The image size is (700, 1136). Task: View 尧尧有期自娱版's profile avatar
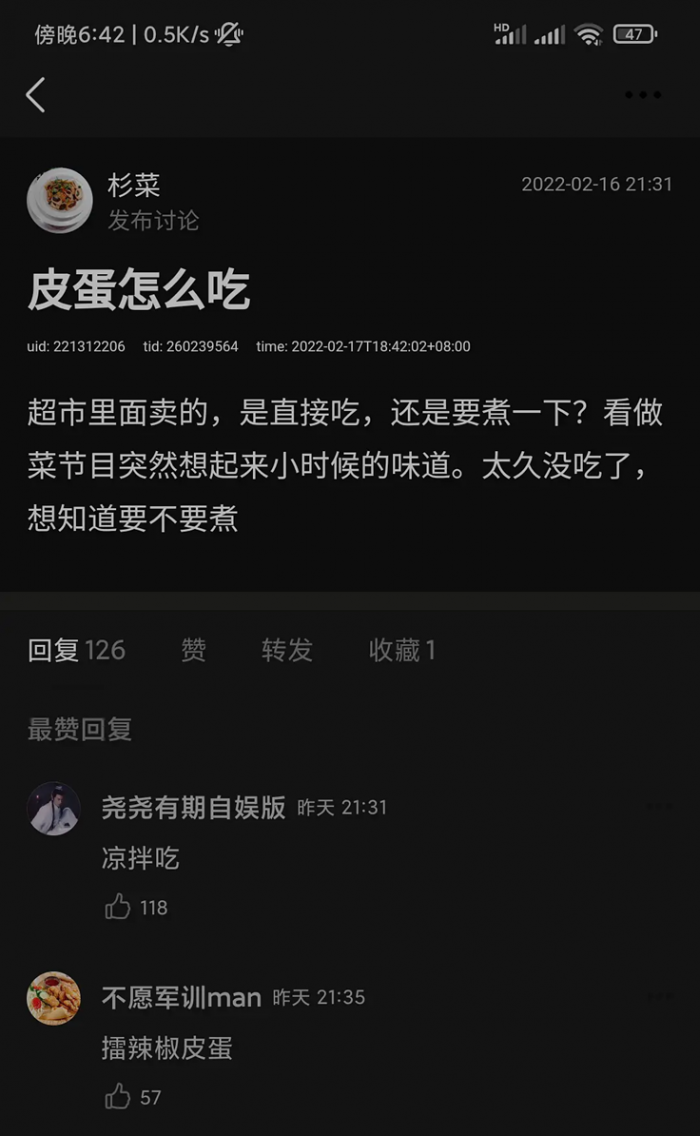click(54, 808)
